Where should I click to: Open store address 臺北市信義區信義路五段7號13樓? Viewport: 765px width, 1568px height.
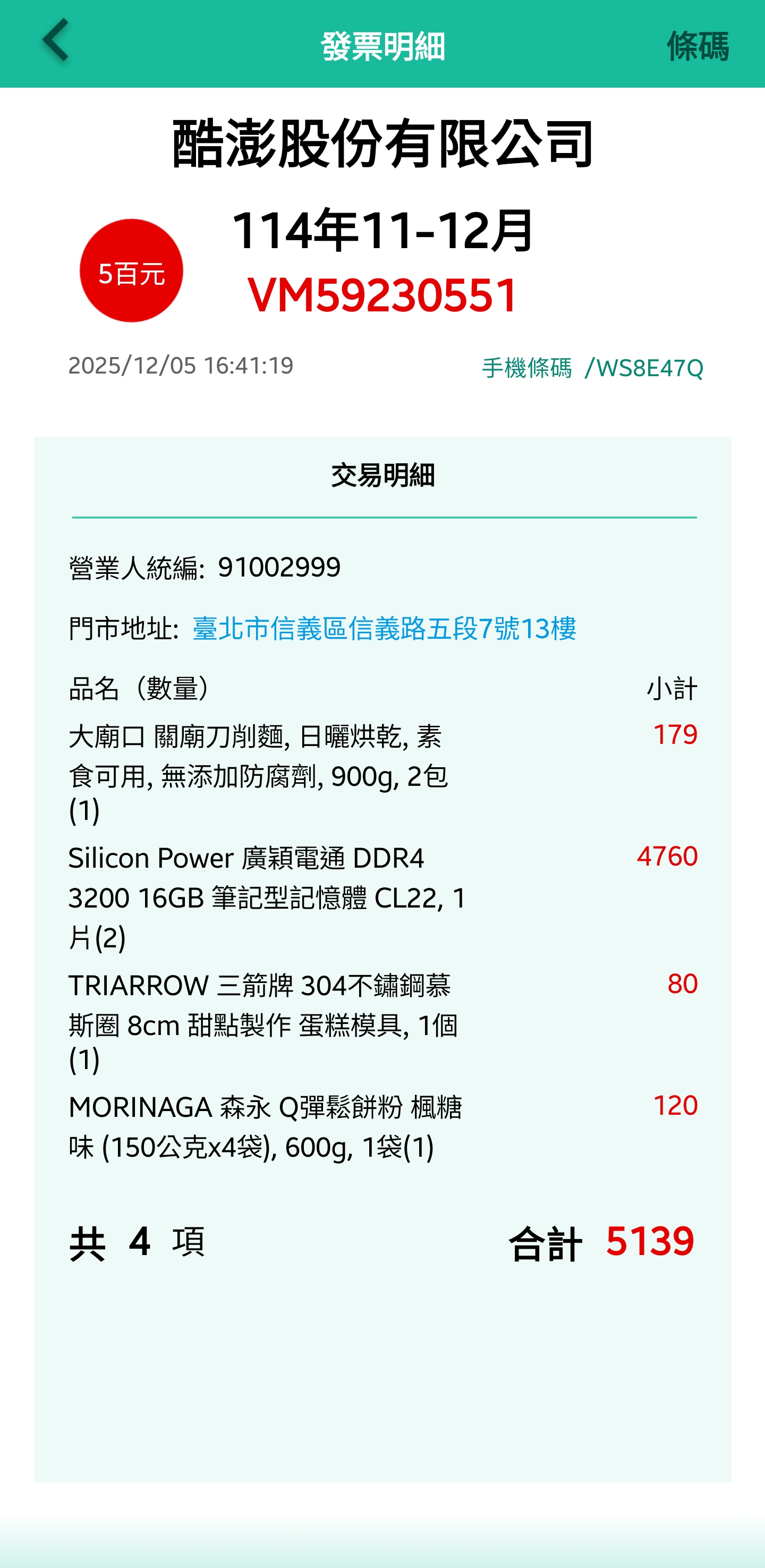pyautogui.click(x=384, y=628)
